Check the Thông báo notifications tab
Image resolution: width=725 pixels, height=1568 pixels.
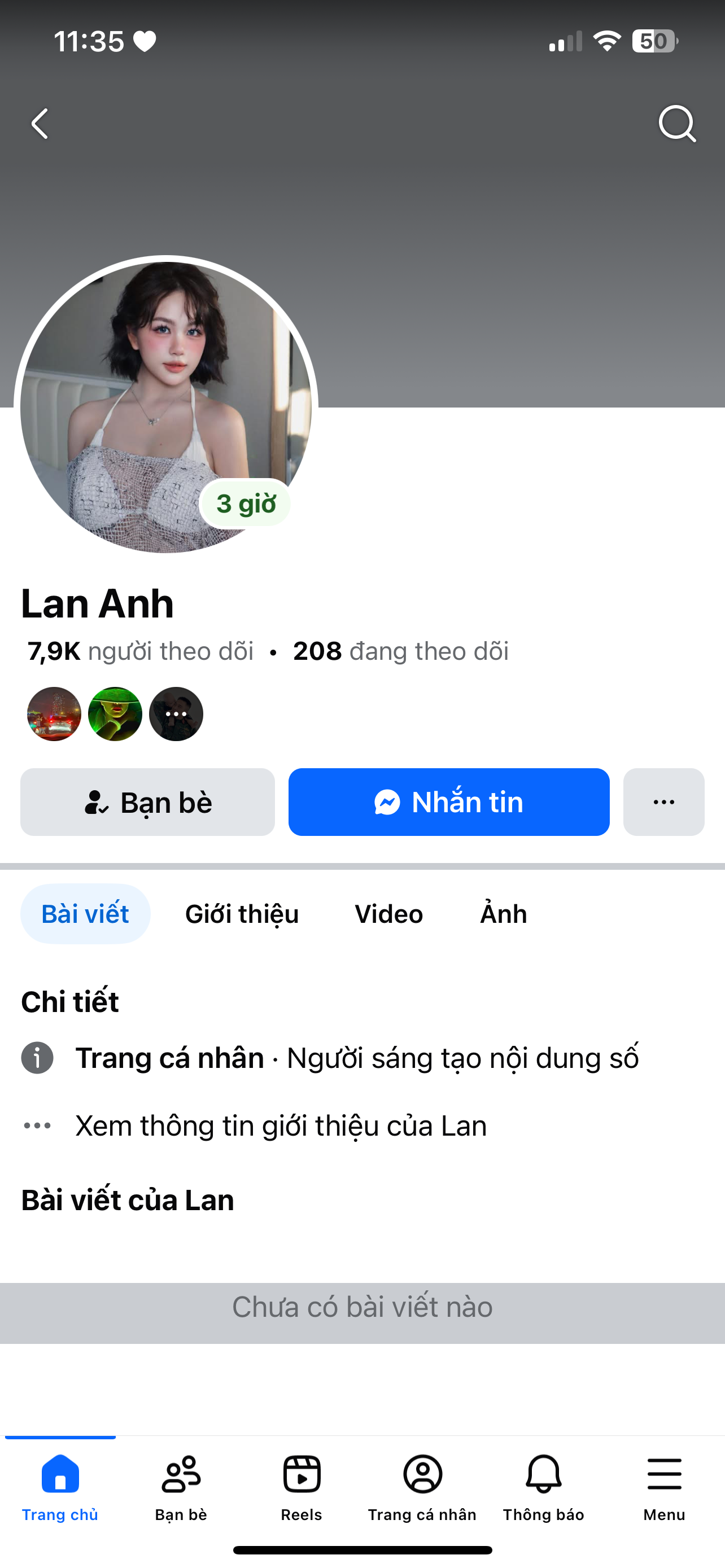[543, 1486]
